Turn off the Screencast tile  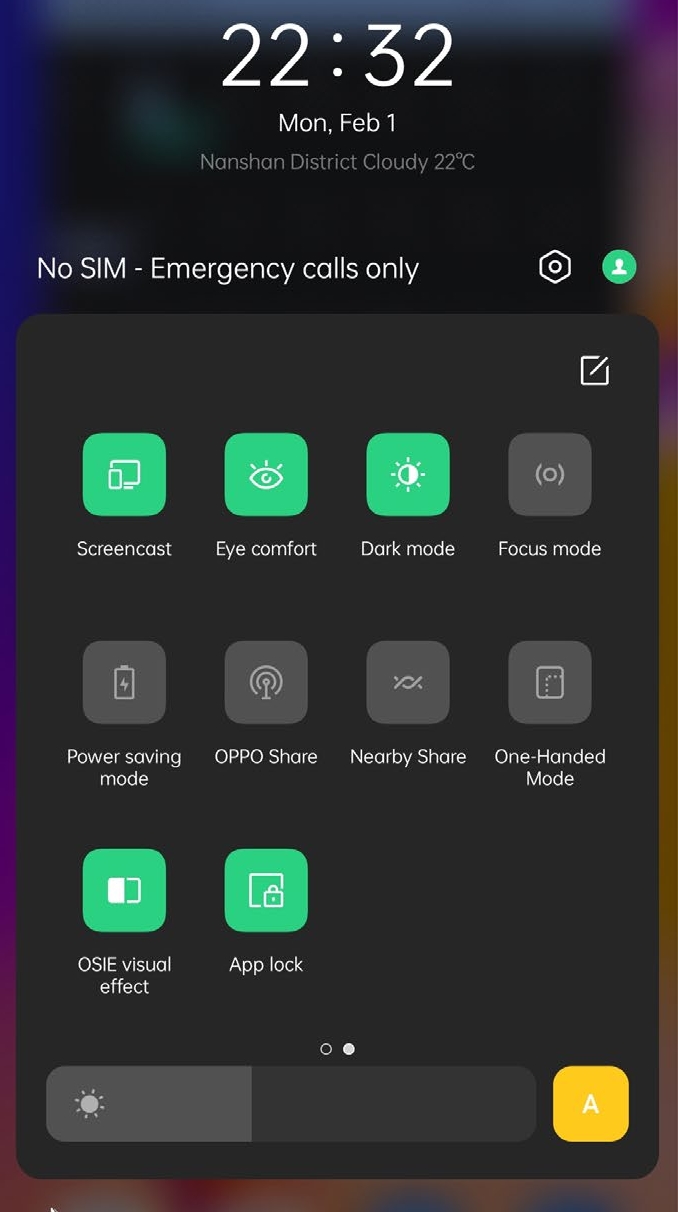tap(124, 475)
